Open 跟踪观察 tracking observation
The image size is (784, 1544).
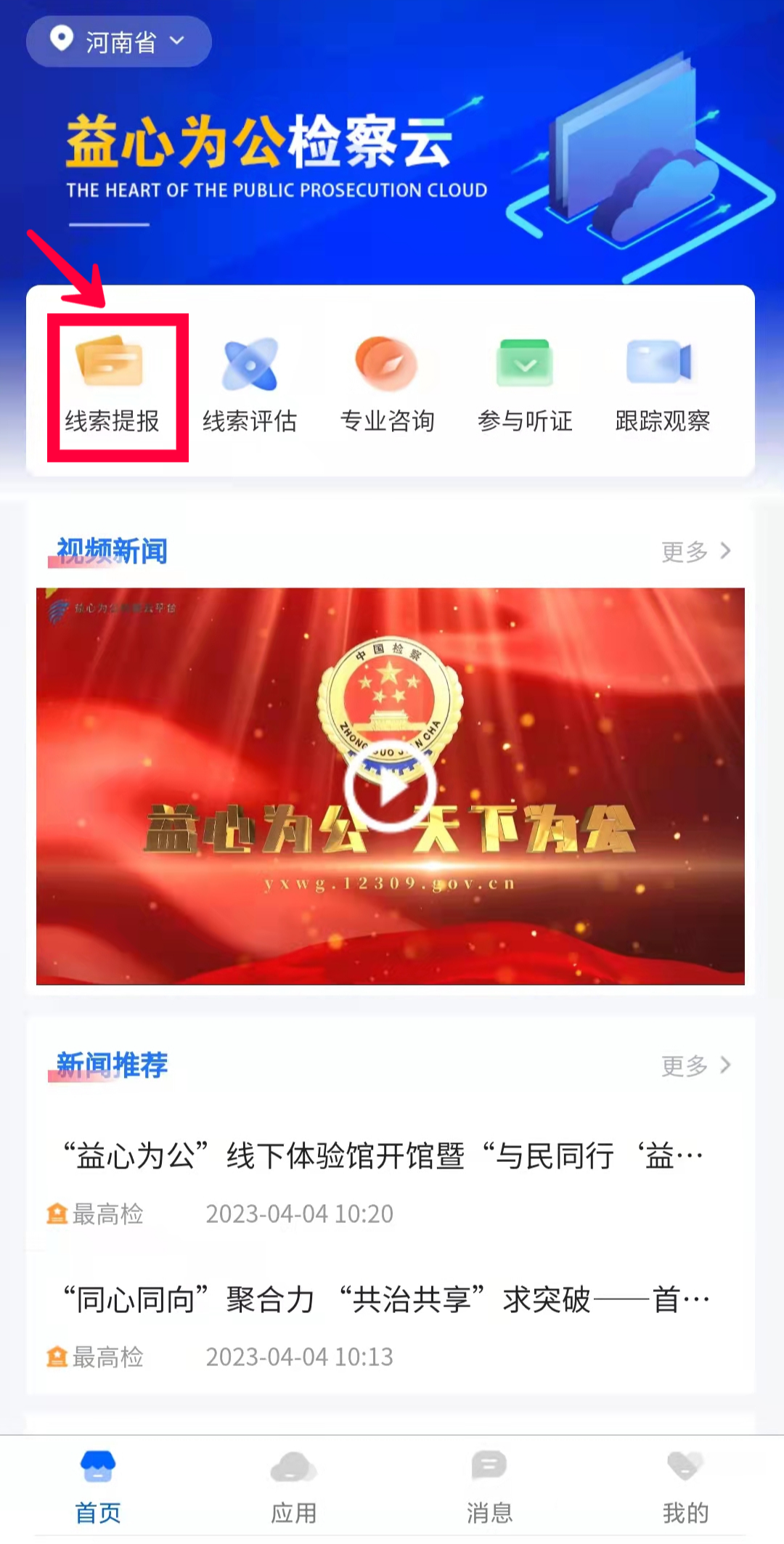(662, 385)
